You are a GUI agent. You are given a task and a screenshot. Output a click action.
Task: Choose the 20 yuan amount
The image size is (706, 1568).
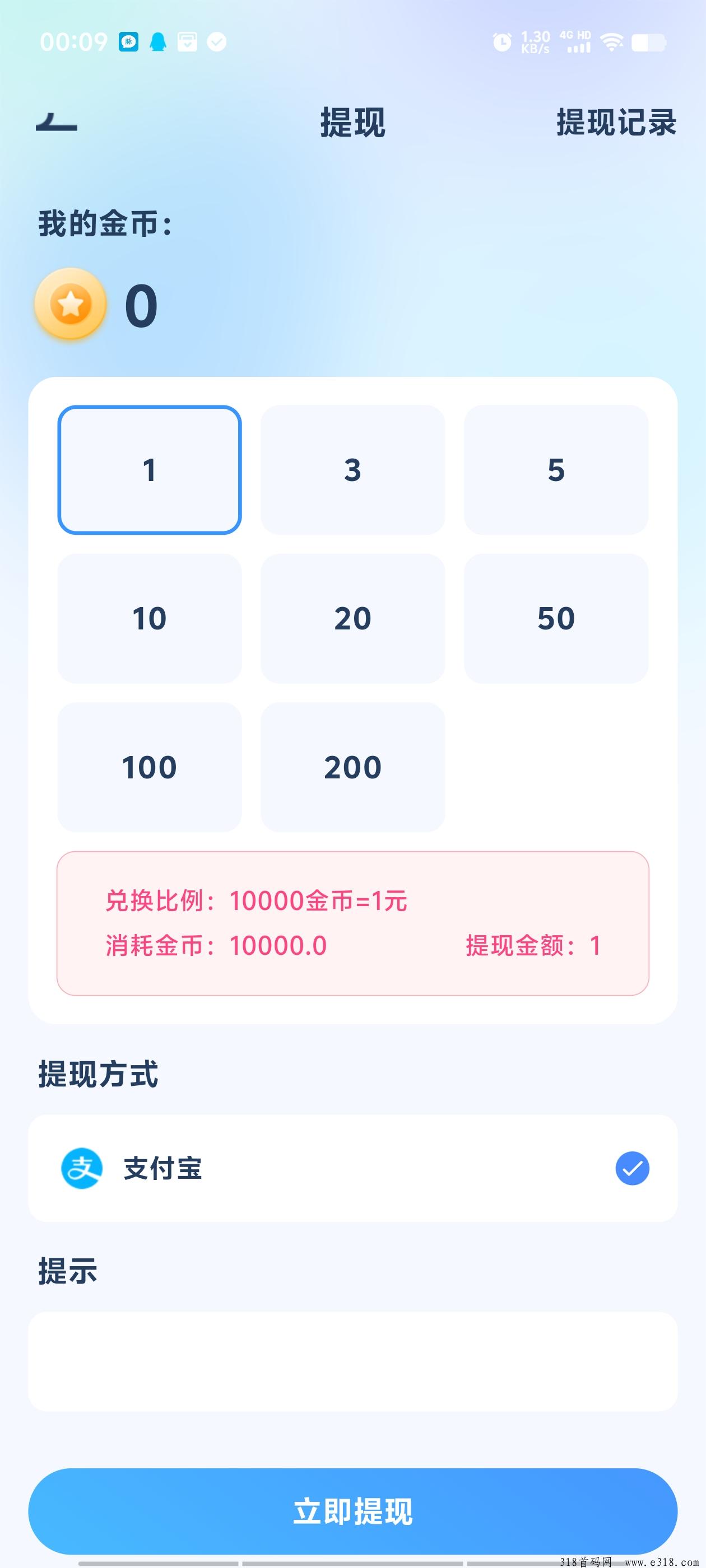(352, 618)
